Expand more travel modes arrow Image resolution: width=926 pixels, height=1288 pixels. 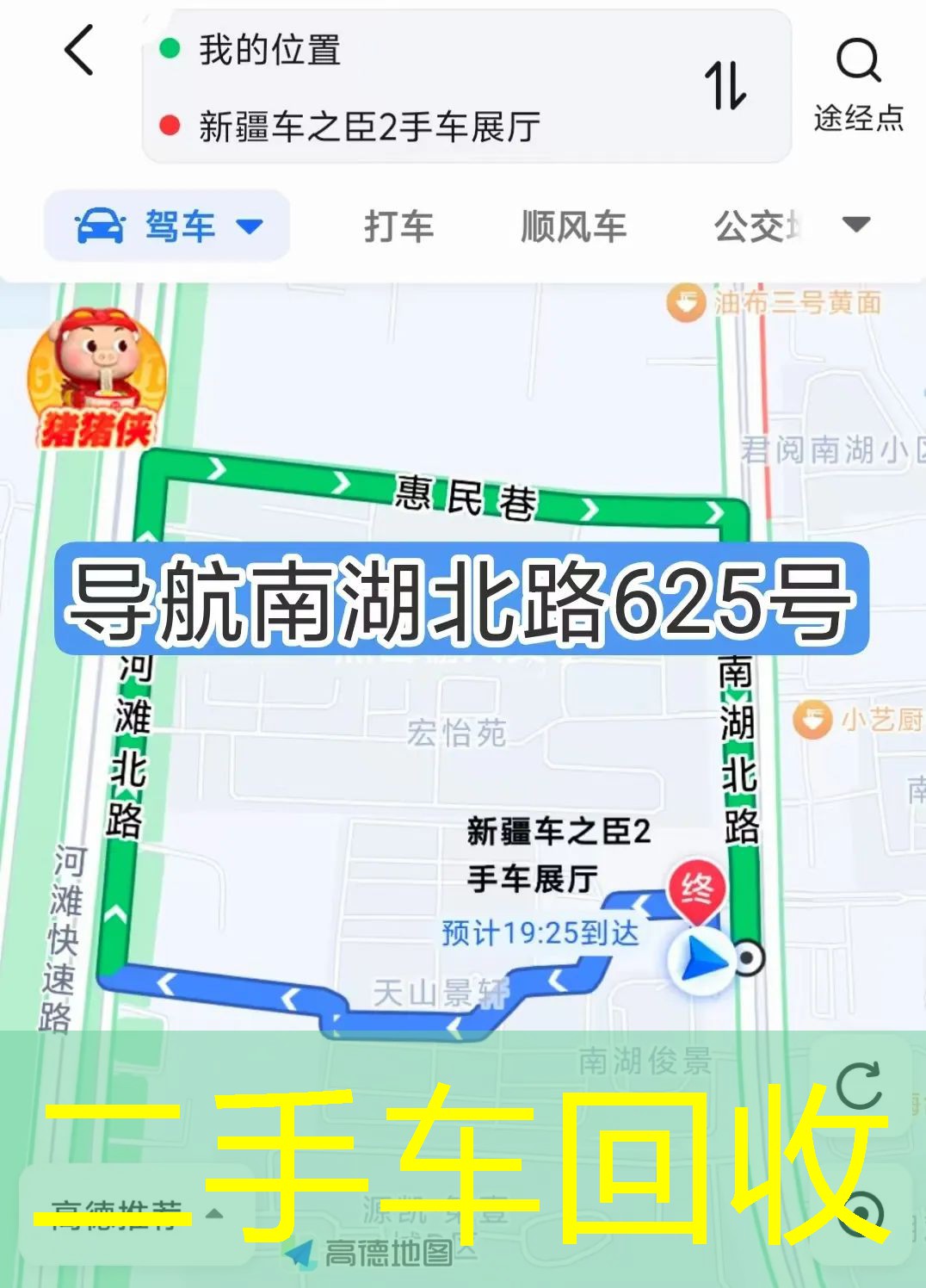(855, 226)
